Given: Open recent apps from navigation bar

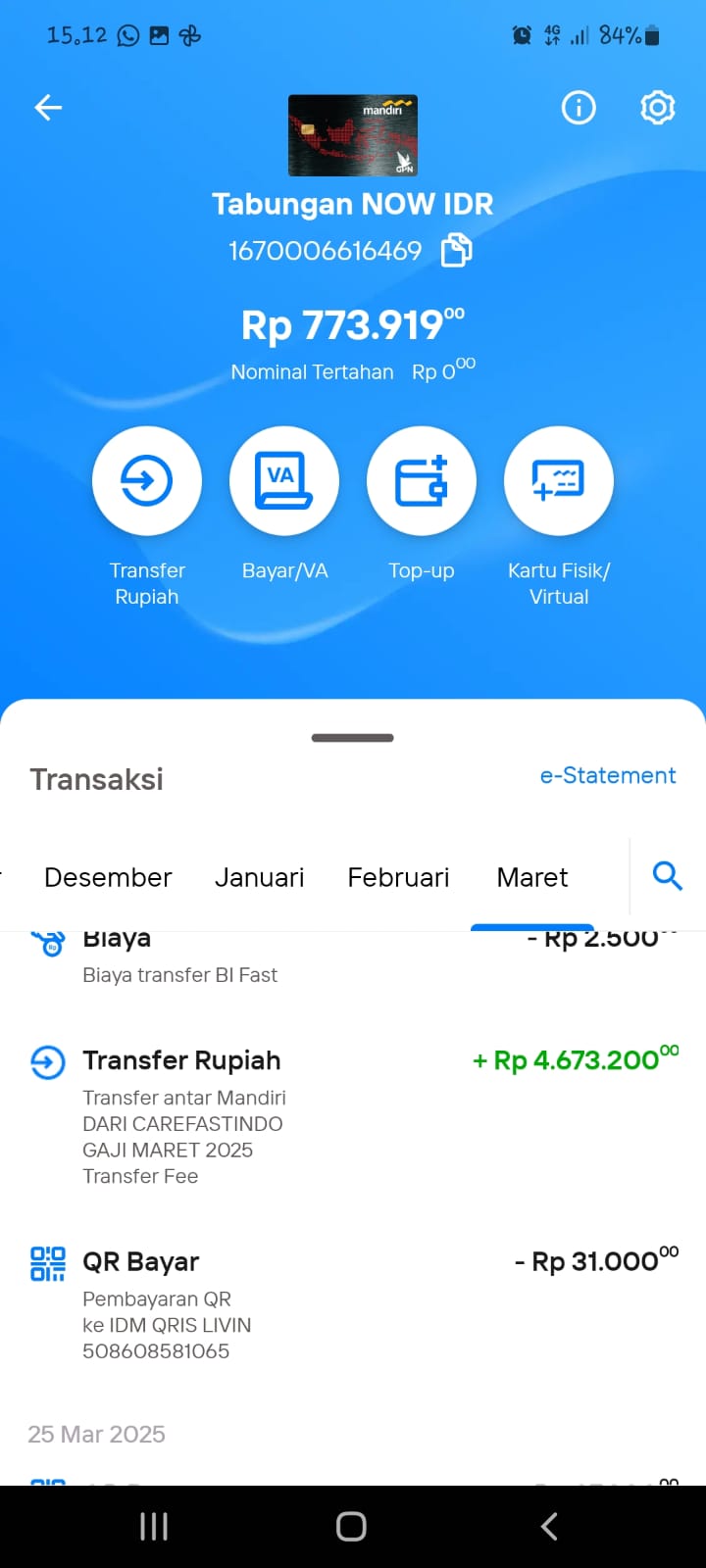Looking at the screenshot, I should tap(154, 1526).
